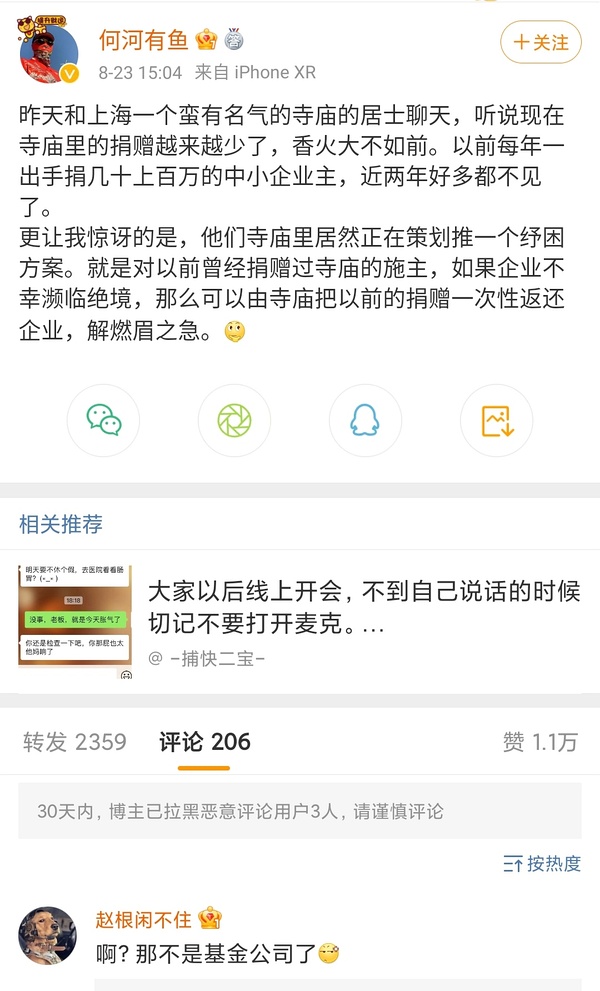Share post to QQ
The width and height of the screenshot is (600, 991).
pos(365,421)
